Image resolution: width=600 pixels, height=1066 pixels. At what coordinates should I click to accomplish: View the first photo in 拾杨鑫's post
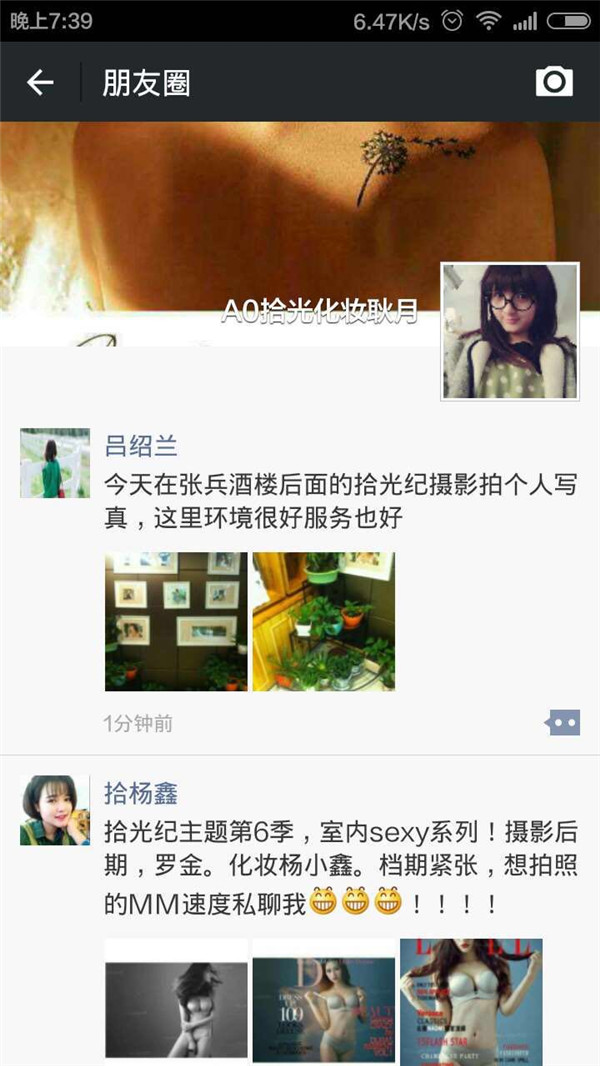(176, 1001)
